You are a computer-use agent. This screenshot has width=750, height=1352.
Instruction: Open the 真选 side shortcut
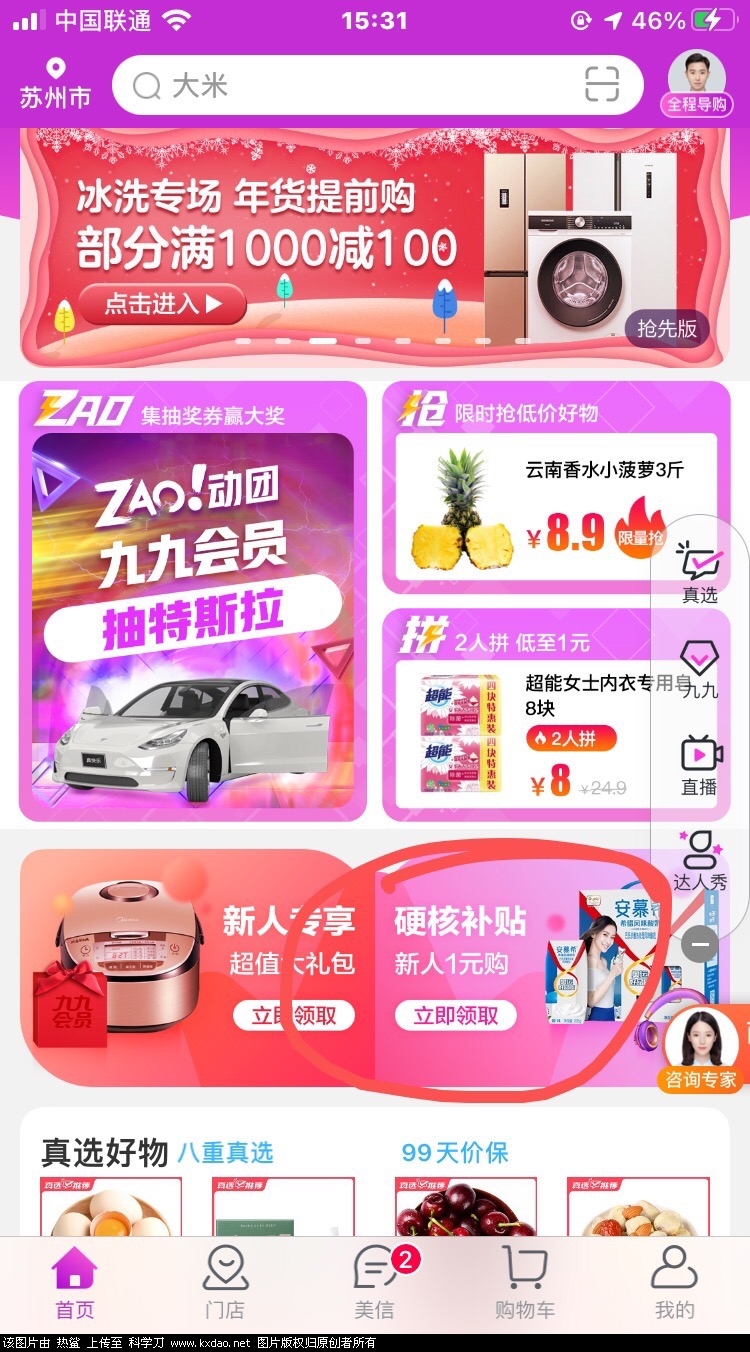(x=700, y=572)
